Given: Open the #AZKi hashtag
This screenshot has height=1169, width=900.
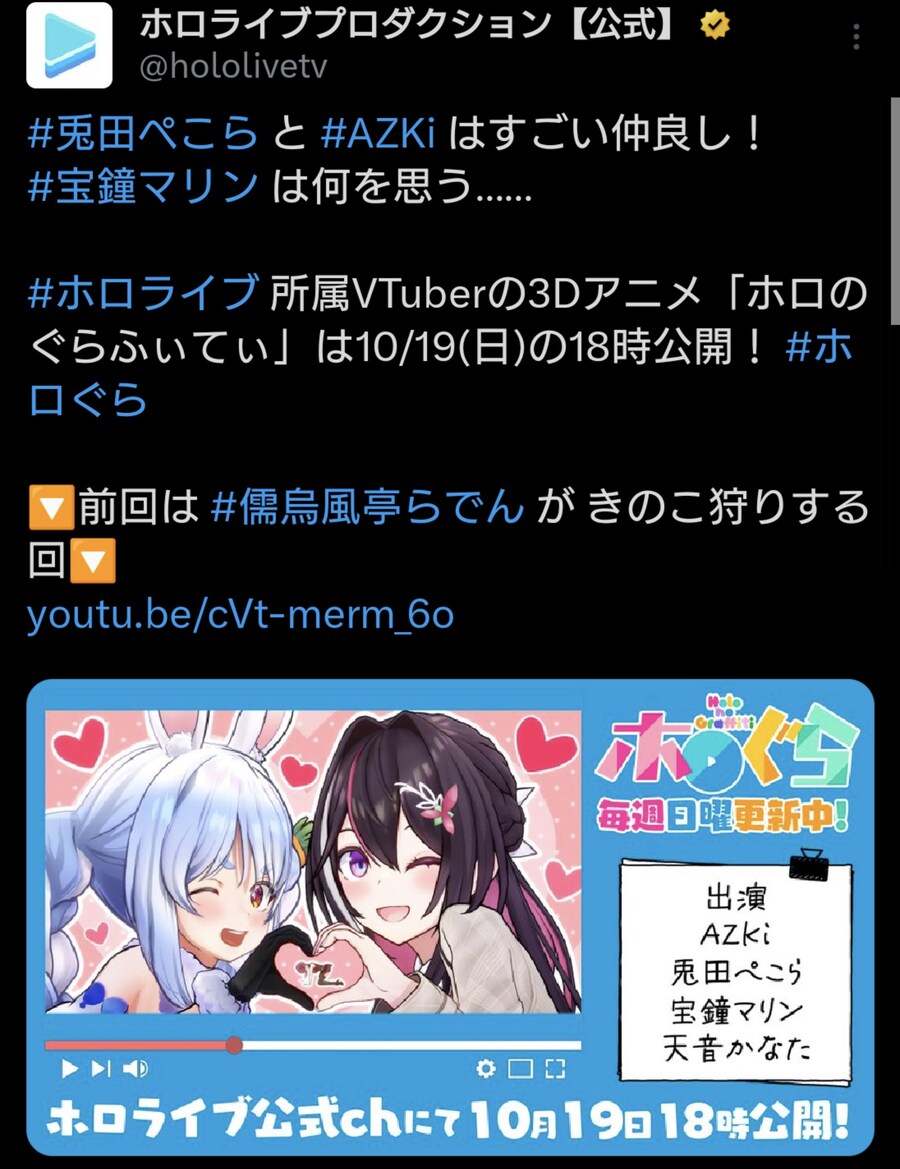Looking at the screenshot, I should point(378,132).
